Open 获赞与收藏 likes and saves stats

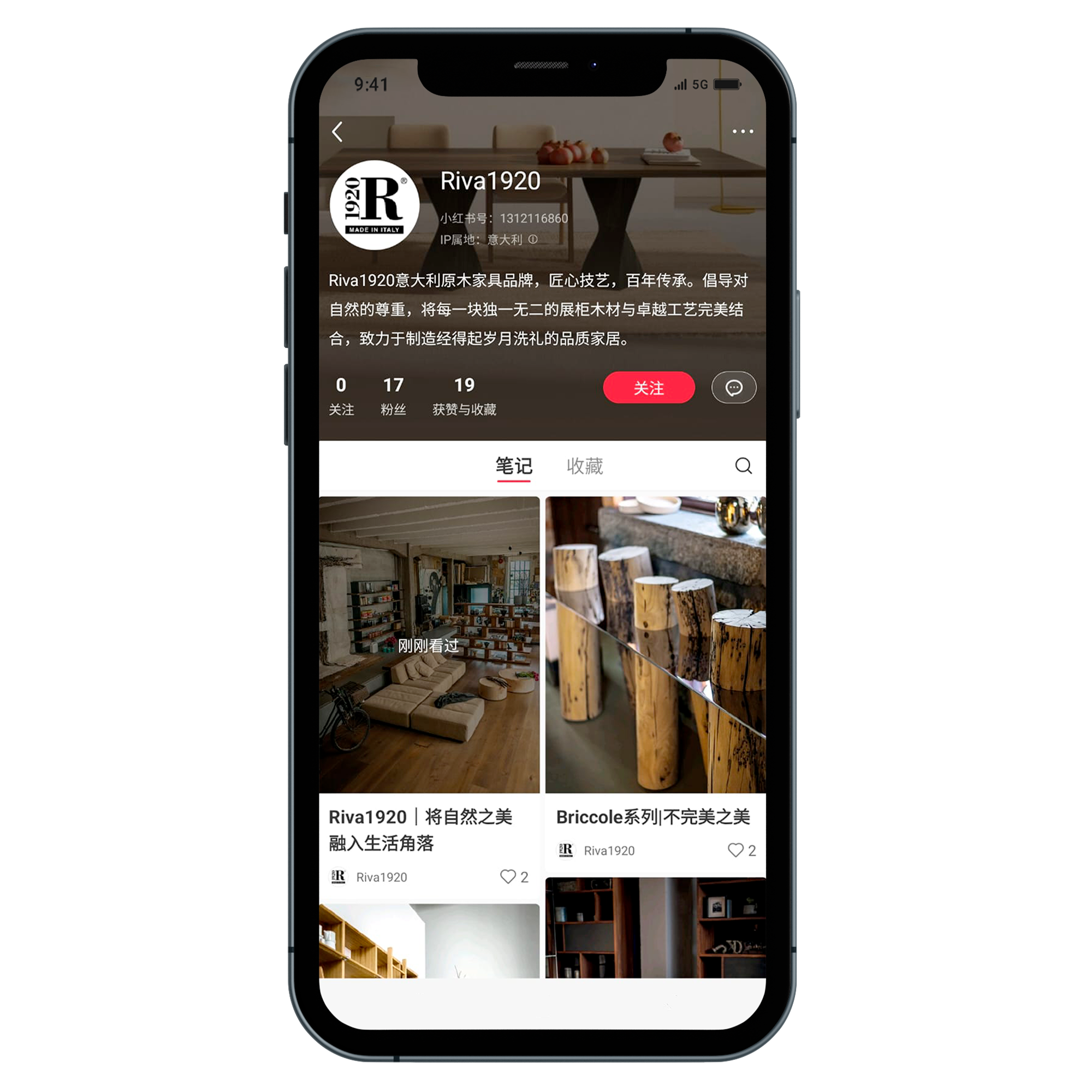click(464, 396)
